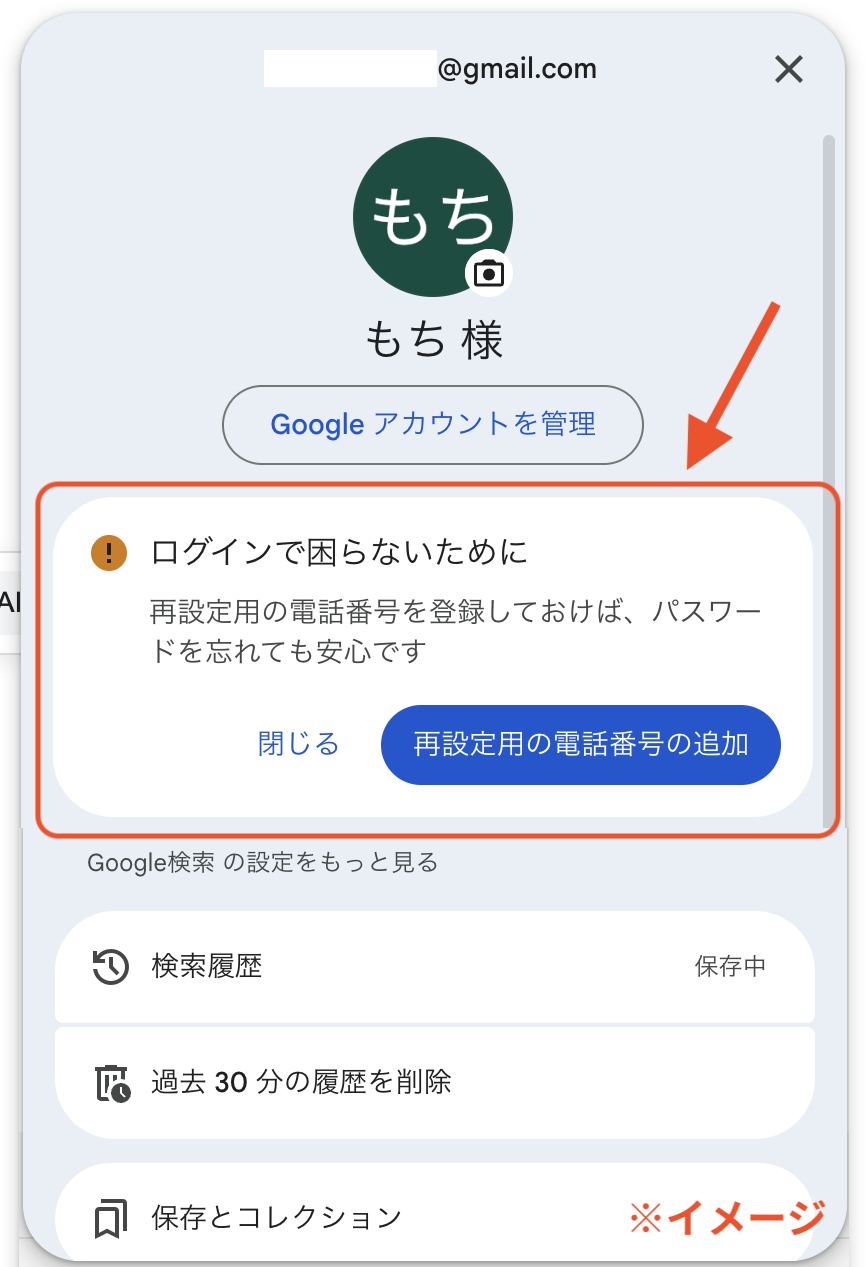Open 検索履歴 settings row

[x=434, y=966]
